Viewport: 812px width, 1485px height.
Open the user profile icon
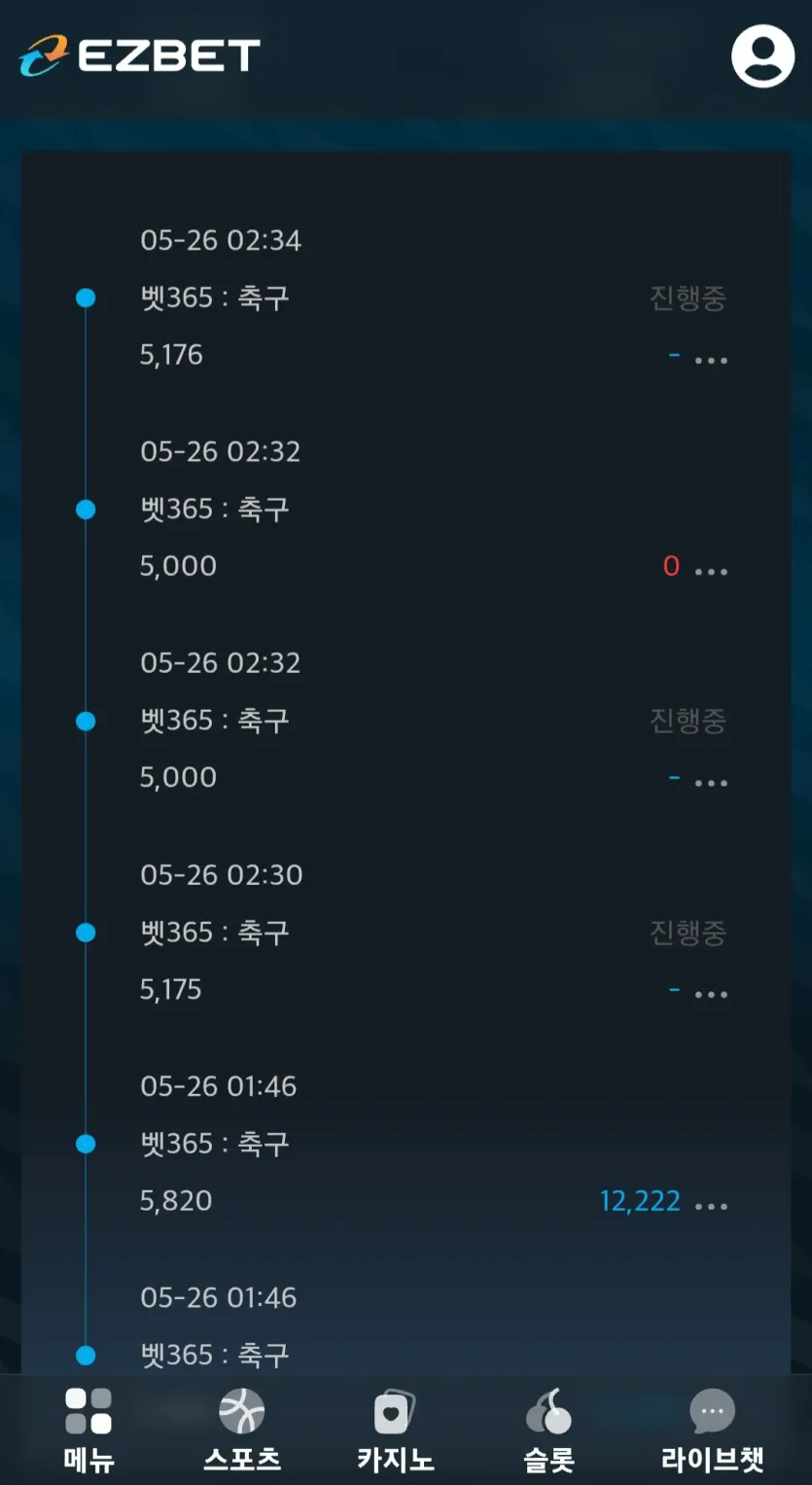point(762,56)
